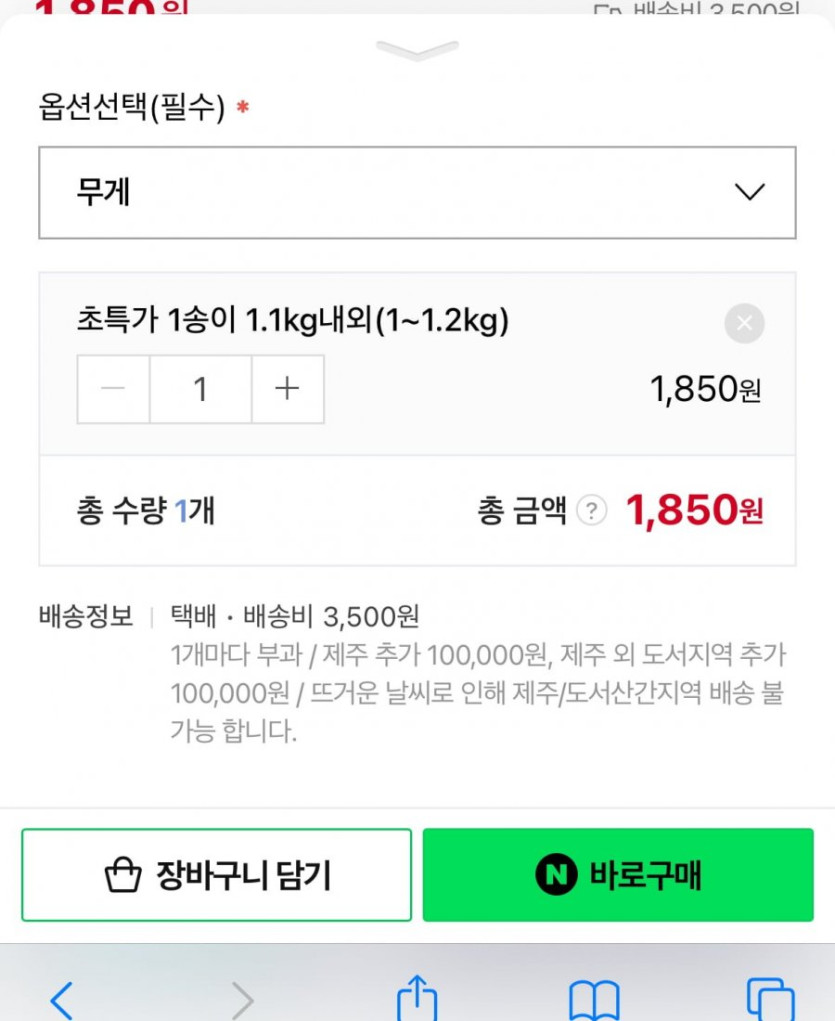Open Safari bookmarks
Screen dimensions: 835x1021
[x=594, y=998]
